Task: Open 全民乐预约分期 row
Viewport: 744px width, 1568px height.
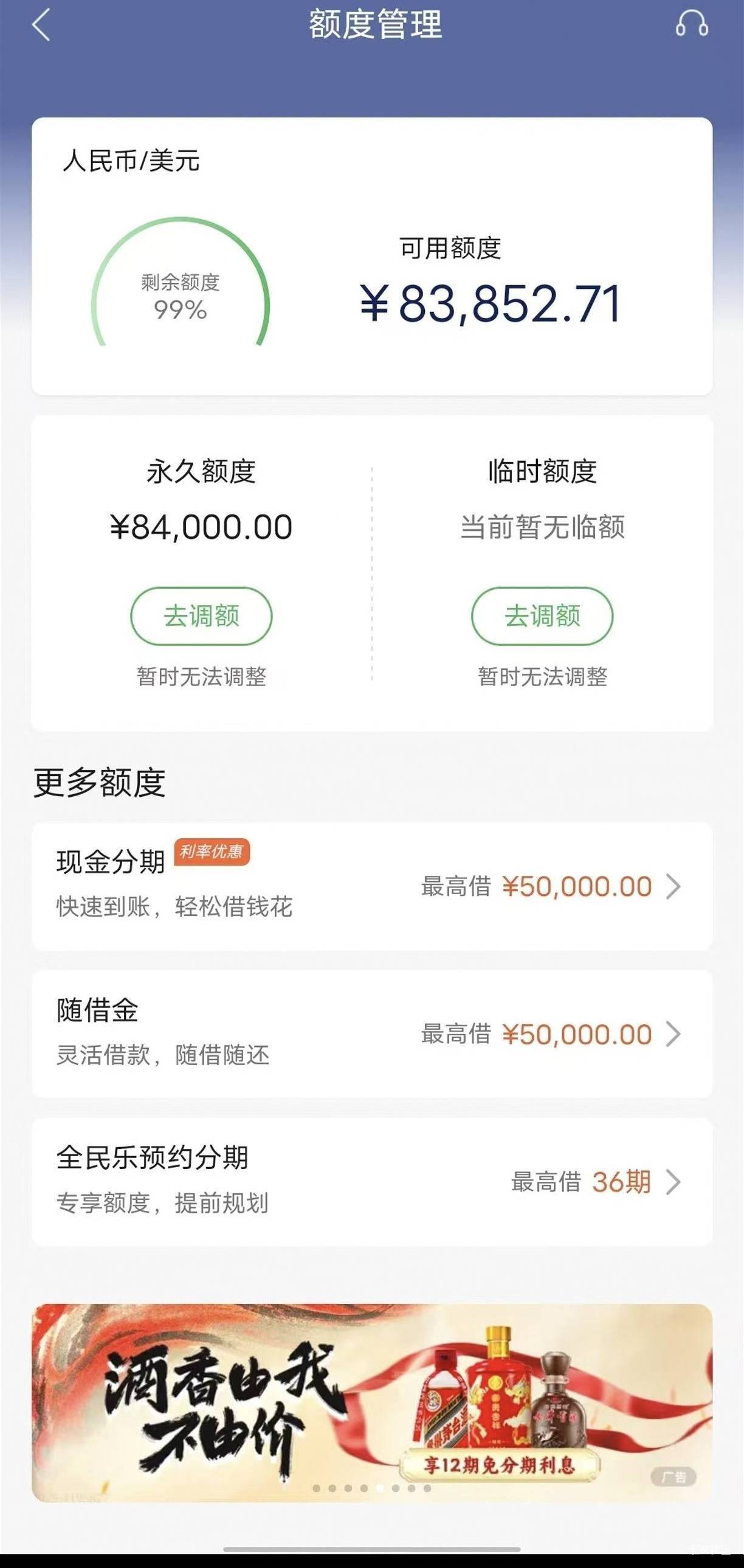Action: coord(371,1182)
